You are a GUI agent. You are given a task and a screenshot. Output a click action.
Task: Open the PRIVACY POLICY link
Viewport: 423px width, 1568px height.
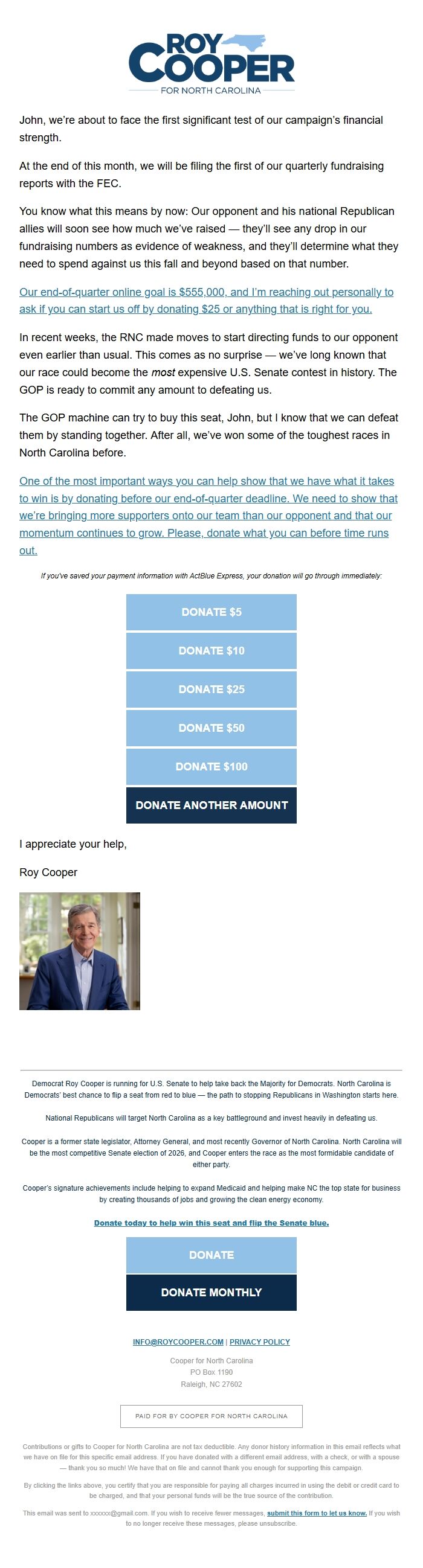pos(260,1342)
